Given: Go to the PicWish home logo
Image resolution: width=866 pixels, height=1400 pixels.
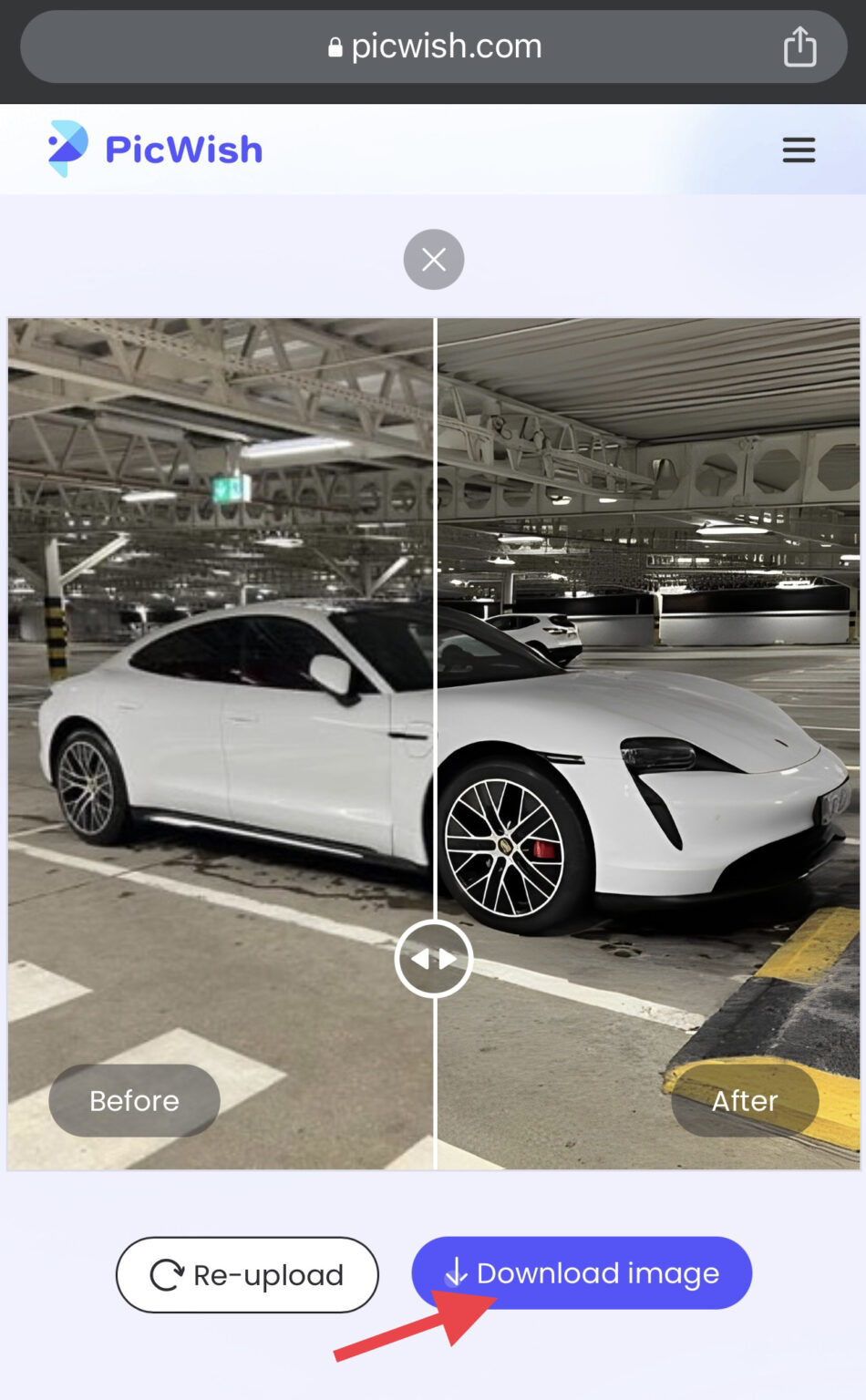Looking at the screenshot, I should (x=156, y=149).
